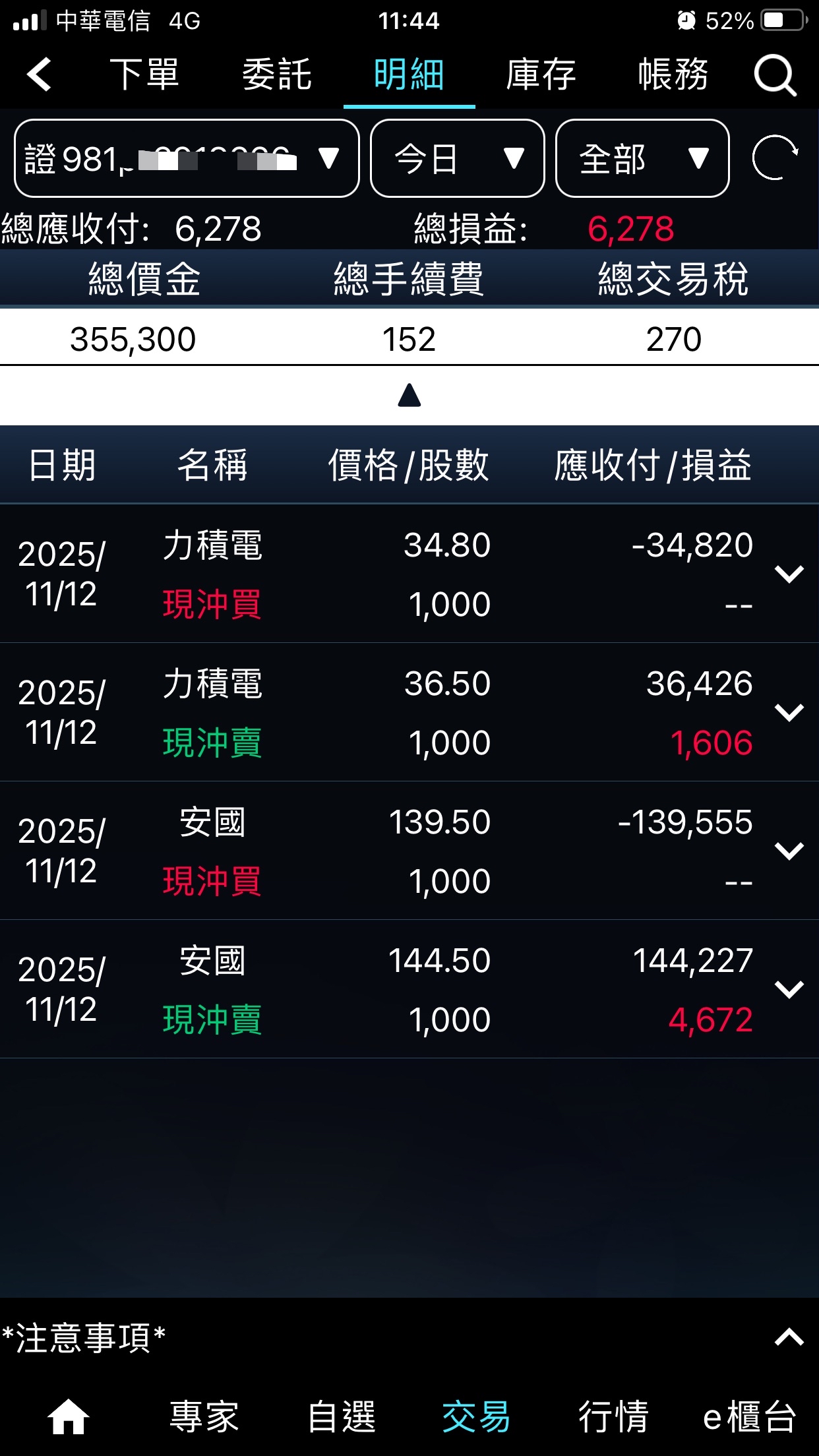The height and width of the screenshot is (1456, 819).
Task: Open the 全部 filter dropdown
Action: 642,158
